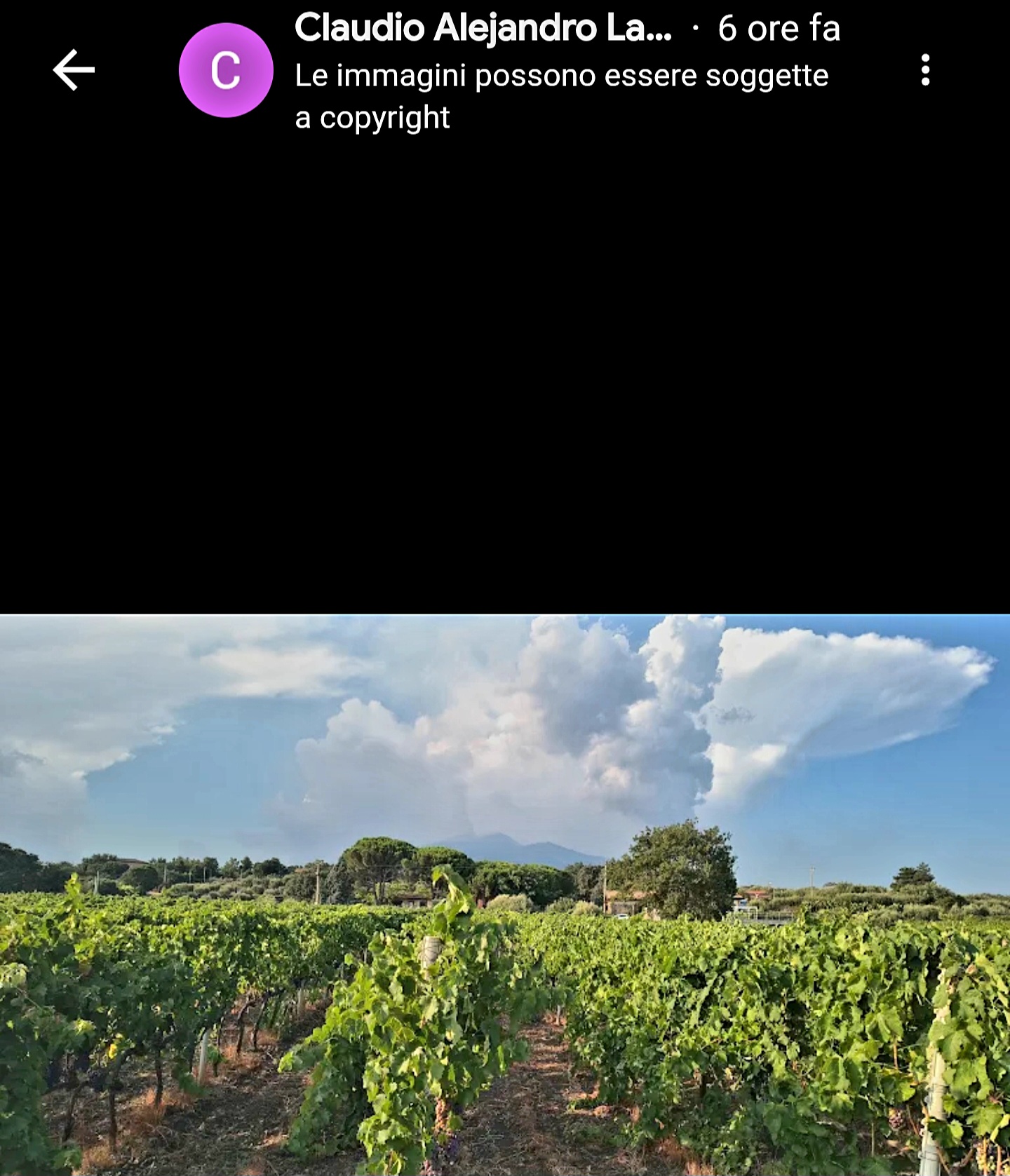The image size is (1010, 1176).
Task: Go back using the arrow icon
Action: pos(74,70)
